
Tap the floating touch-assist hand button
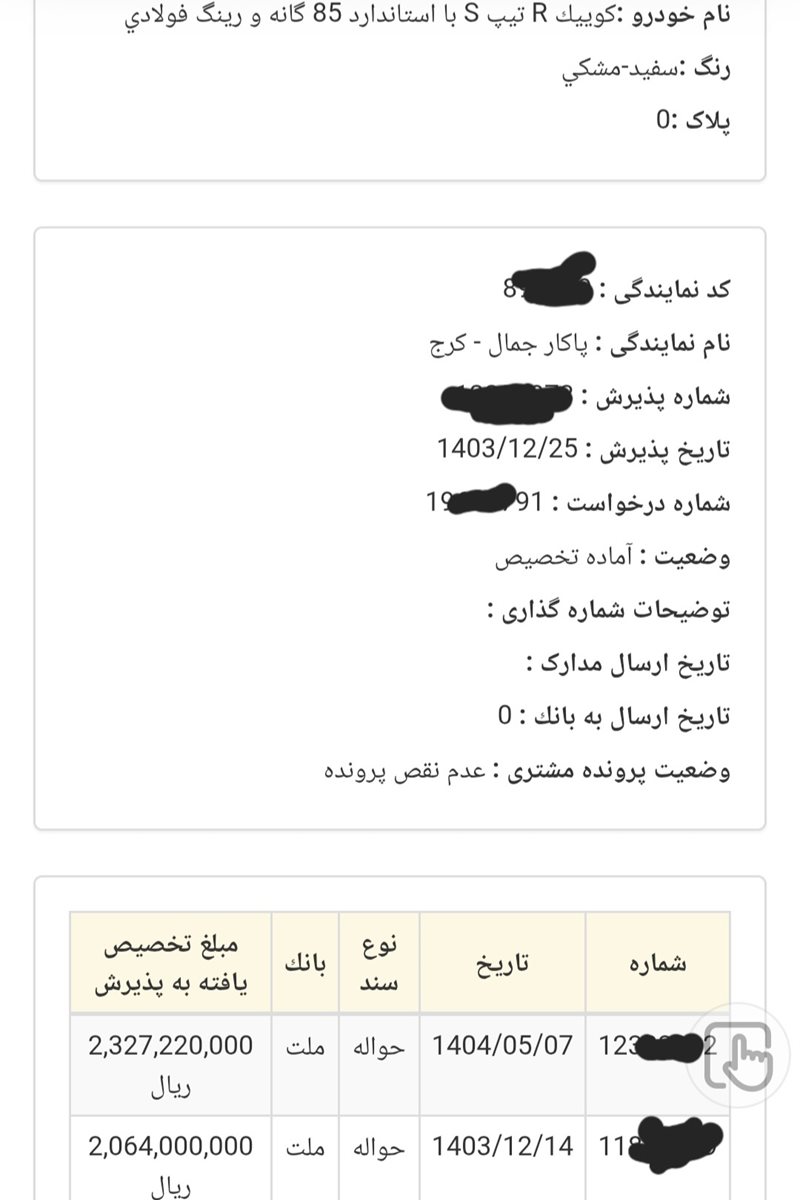[x=739, y=1056]
